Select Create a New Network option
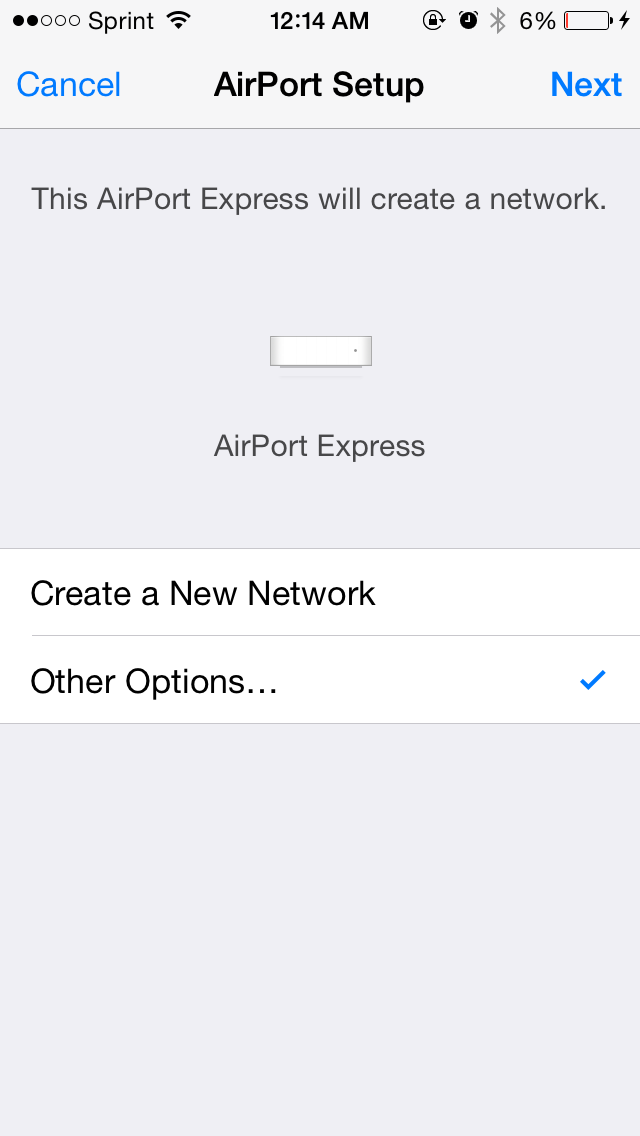Screen dimensions: 640x1136 [x=320, y=593]
